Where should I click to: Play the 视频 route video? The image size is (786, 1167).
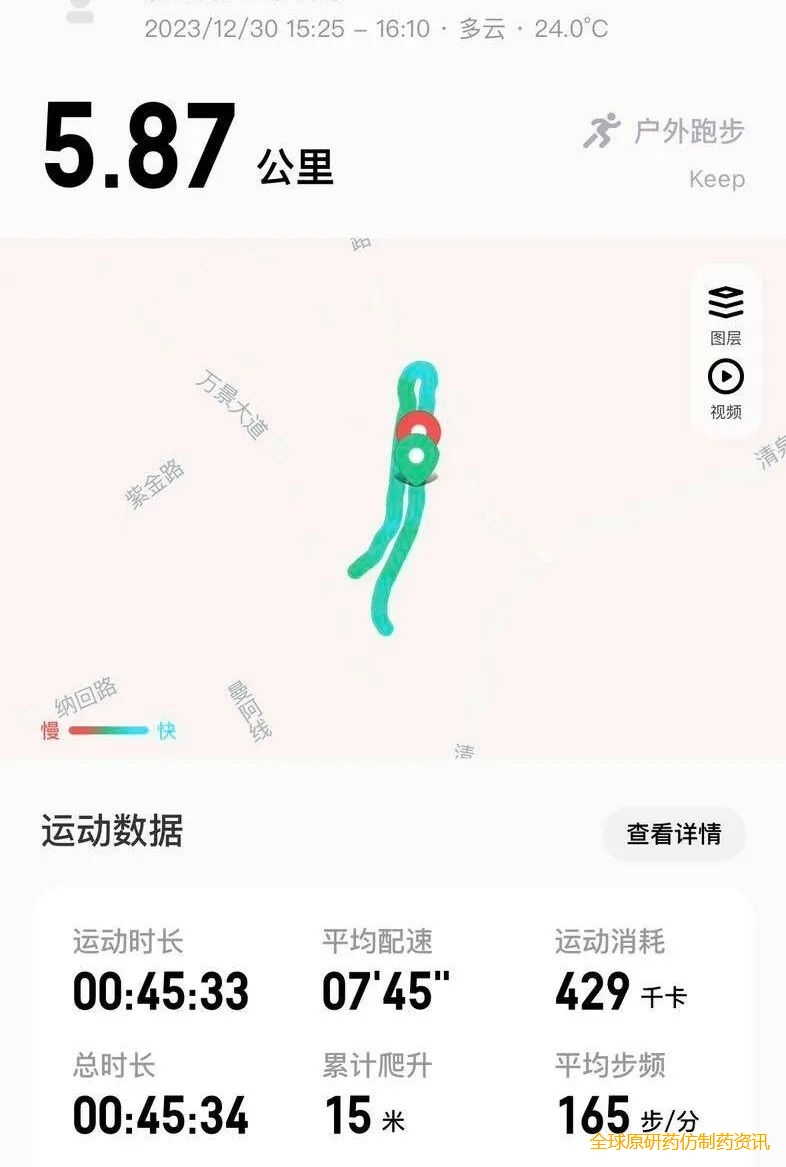726,388
